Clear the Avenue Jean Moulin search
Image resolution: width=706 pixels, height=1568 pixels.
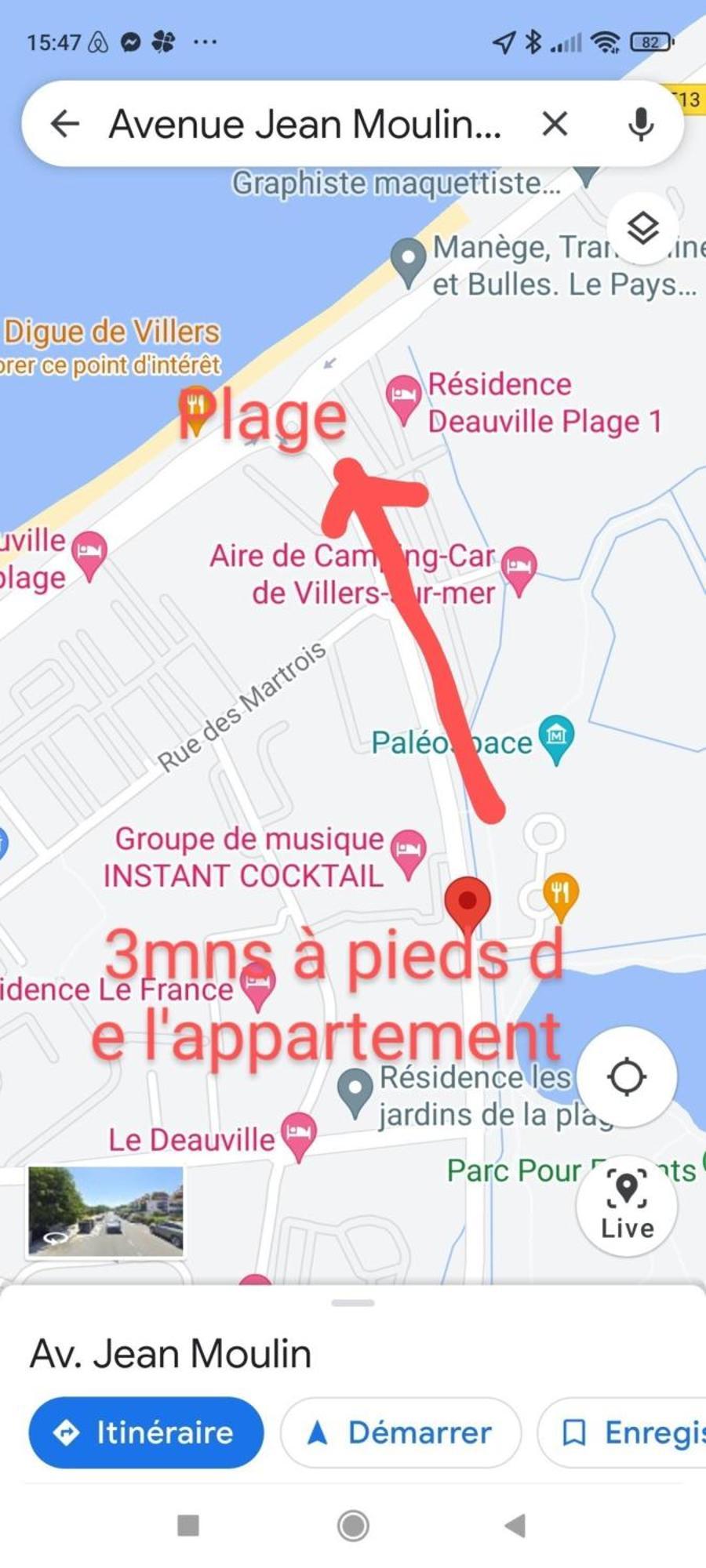[x=555, y=123]
